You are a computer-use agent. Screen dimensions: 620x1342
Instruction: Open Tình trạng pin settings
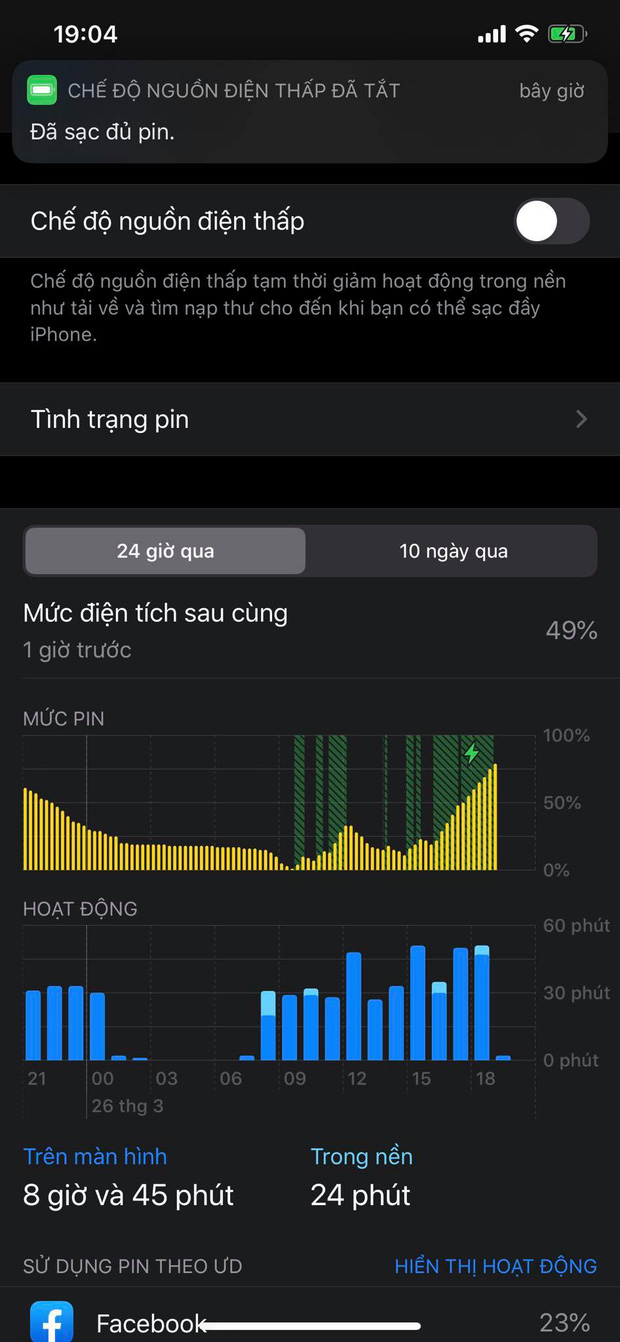309,419
